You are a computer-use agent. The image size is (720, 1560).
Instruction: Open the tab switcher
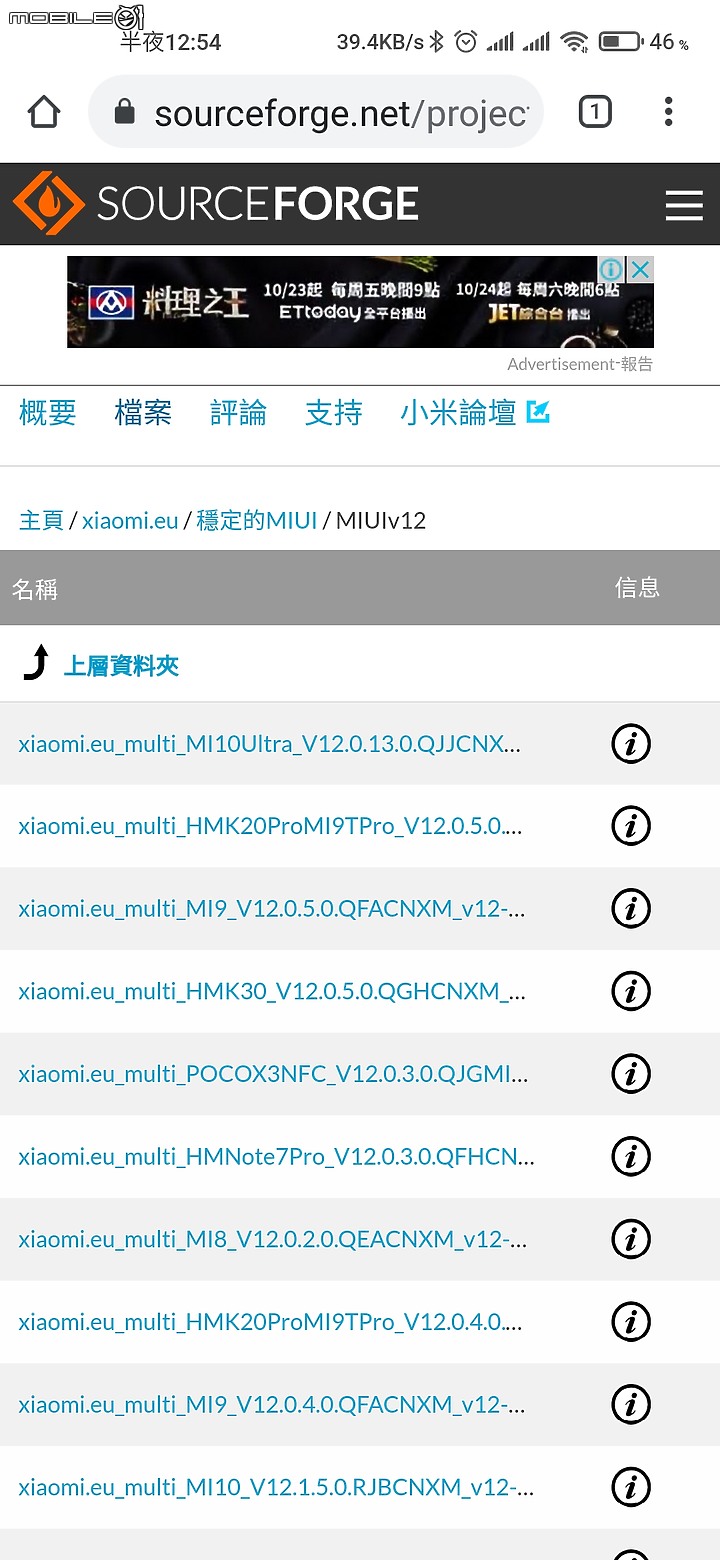(x=595, y=112)
